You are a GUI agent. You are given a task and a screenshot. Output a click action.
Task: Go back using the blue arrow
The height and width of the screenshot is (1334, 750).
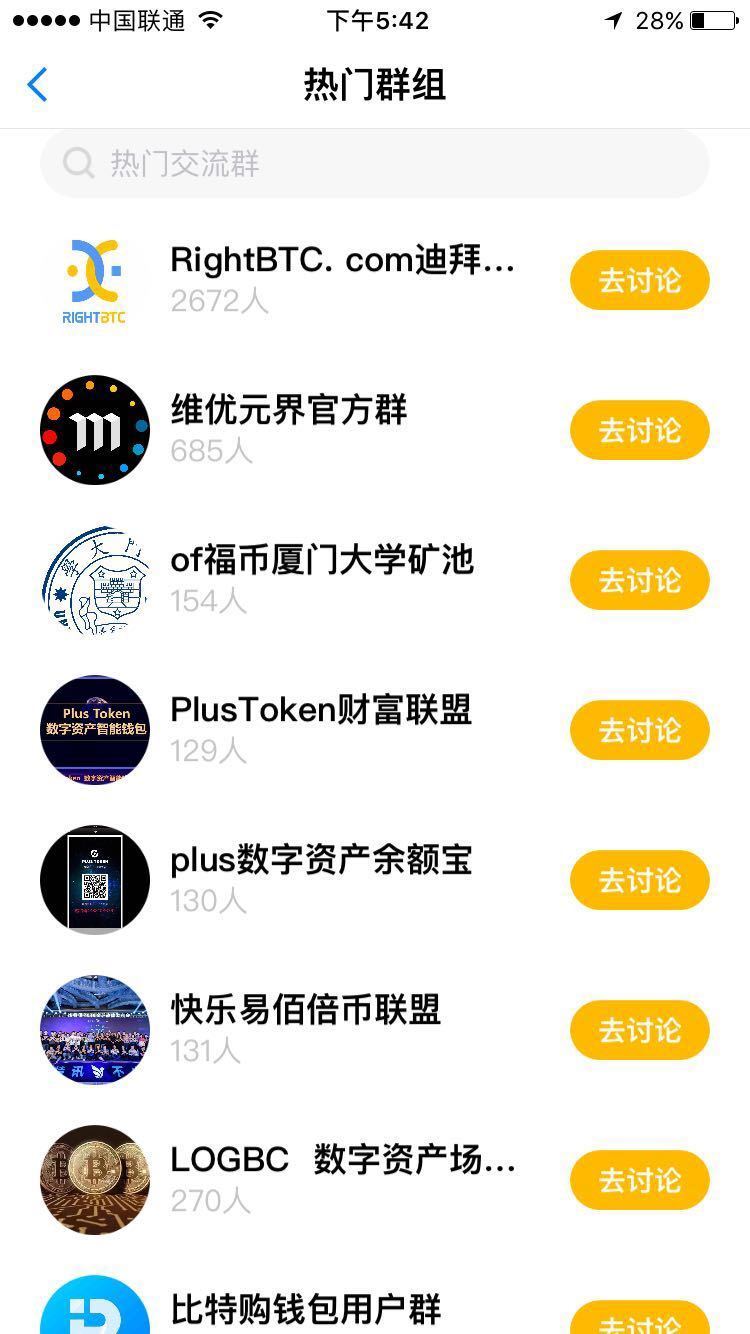37,85
